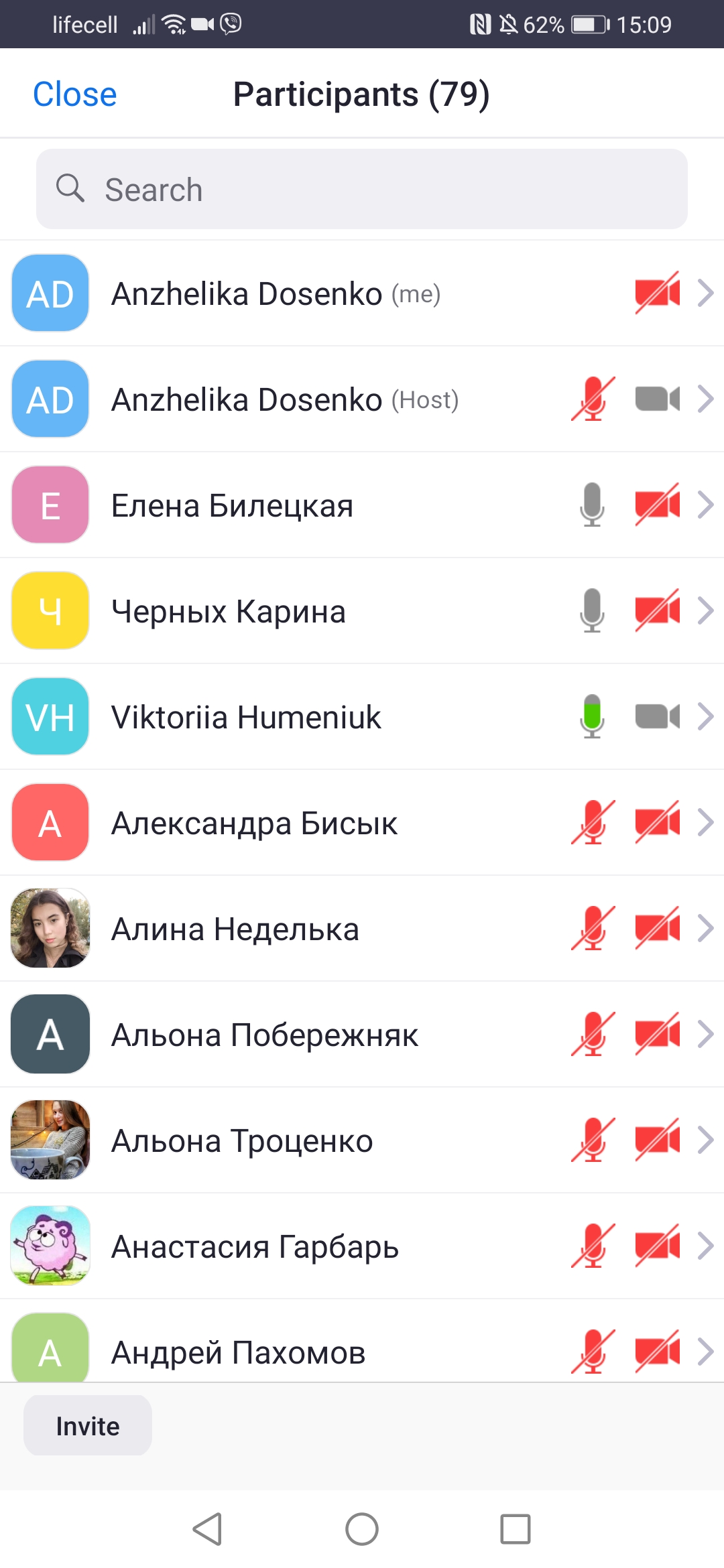Select participant Александра Бисык
724x1568 pixels.
click(x=362, y=823)
